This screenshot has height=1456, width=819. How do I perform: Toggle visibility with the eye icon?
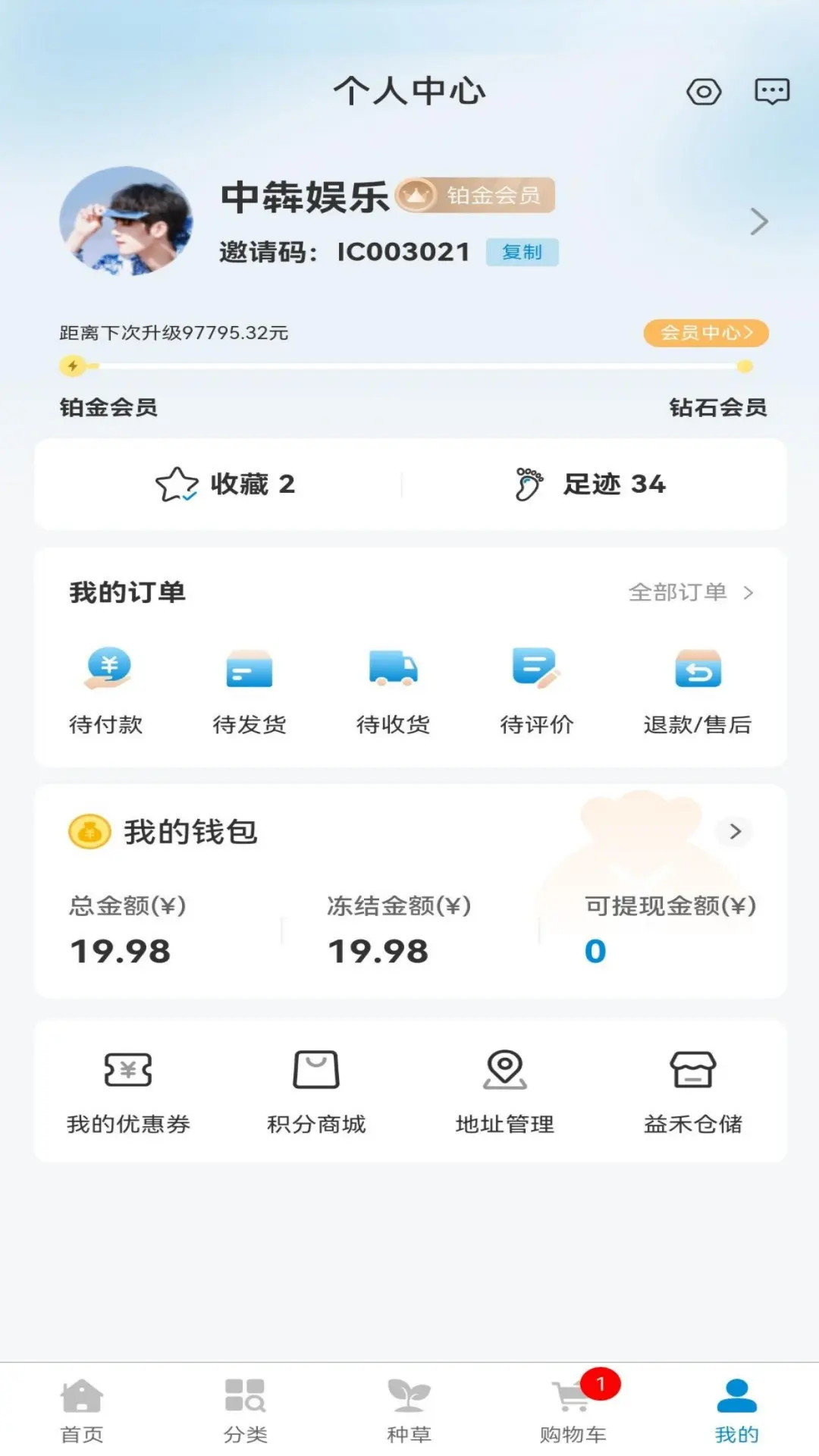coord(704,91)
